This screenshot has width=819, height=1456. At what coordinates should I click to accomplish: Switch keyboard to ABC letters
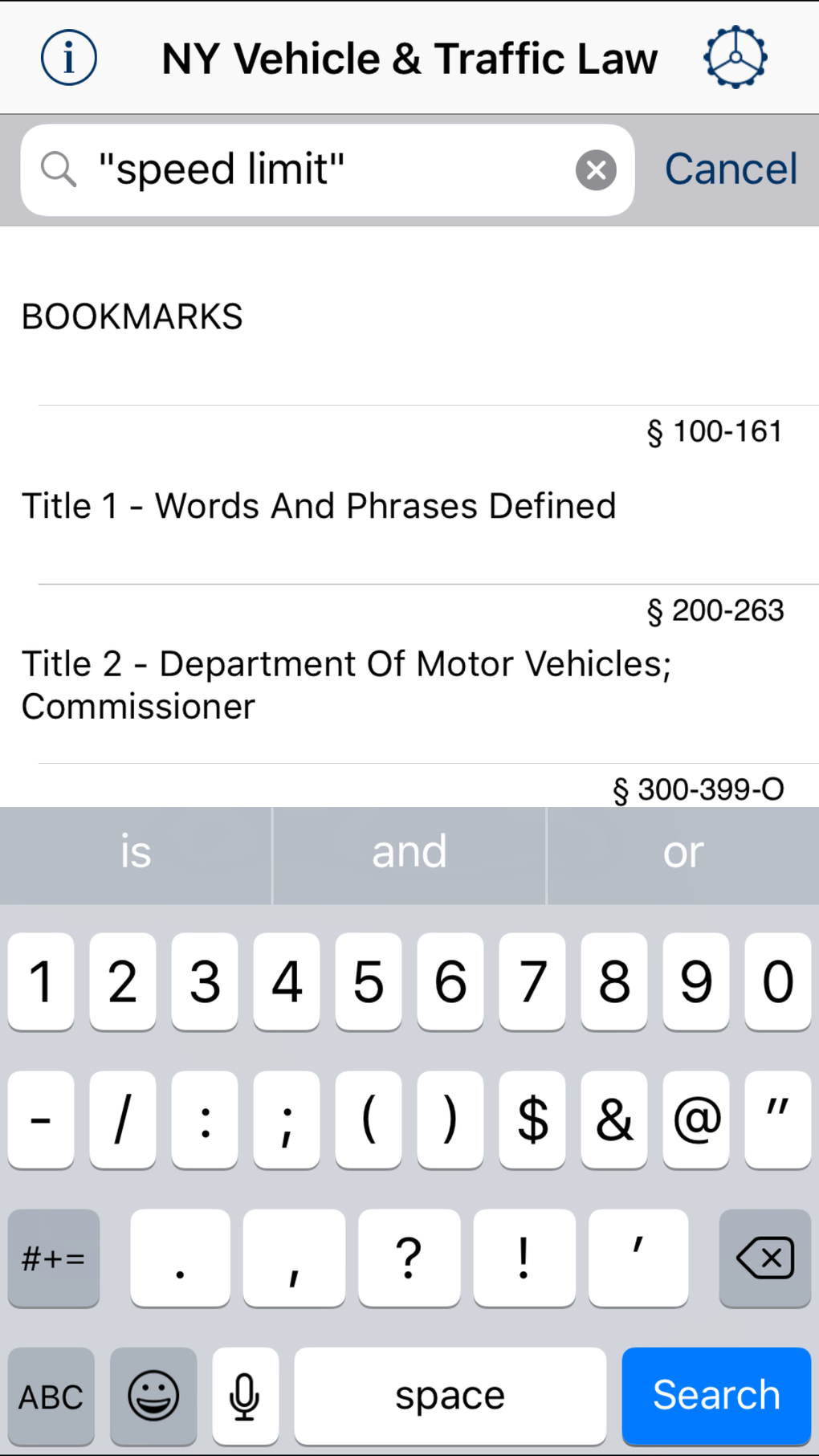[x=51, y=1397]
